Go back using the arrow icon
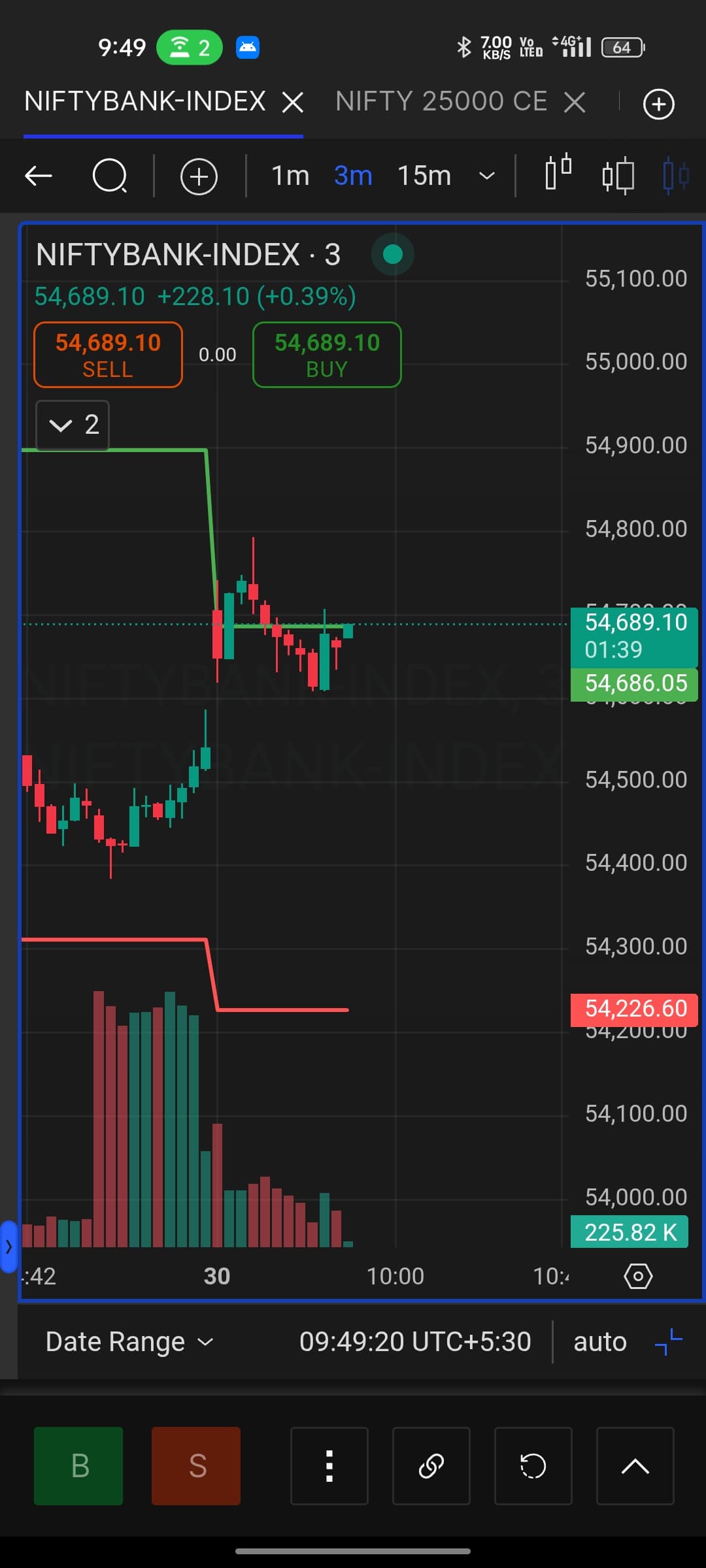Screen dimensions: 706x1568 pyautogui.click(x=39, y=176)
